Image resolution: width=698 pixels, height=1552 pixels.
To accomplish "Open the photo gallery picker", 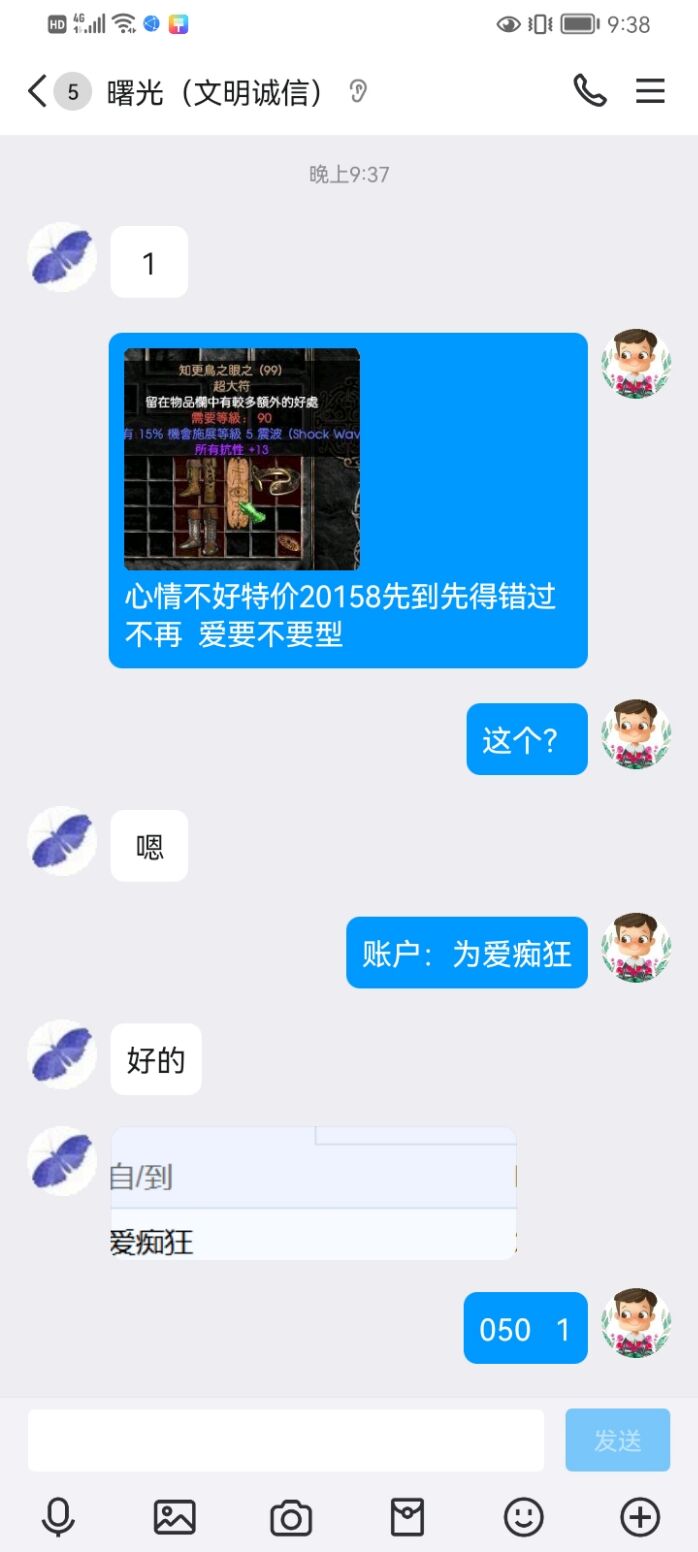I will 174,1518.
